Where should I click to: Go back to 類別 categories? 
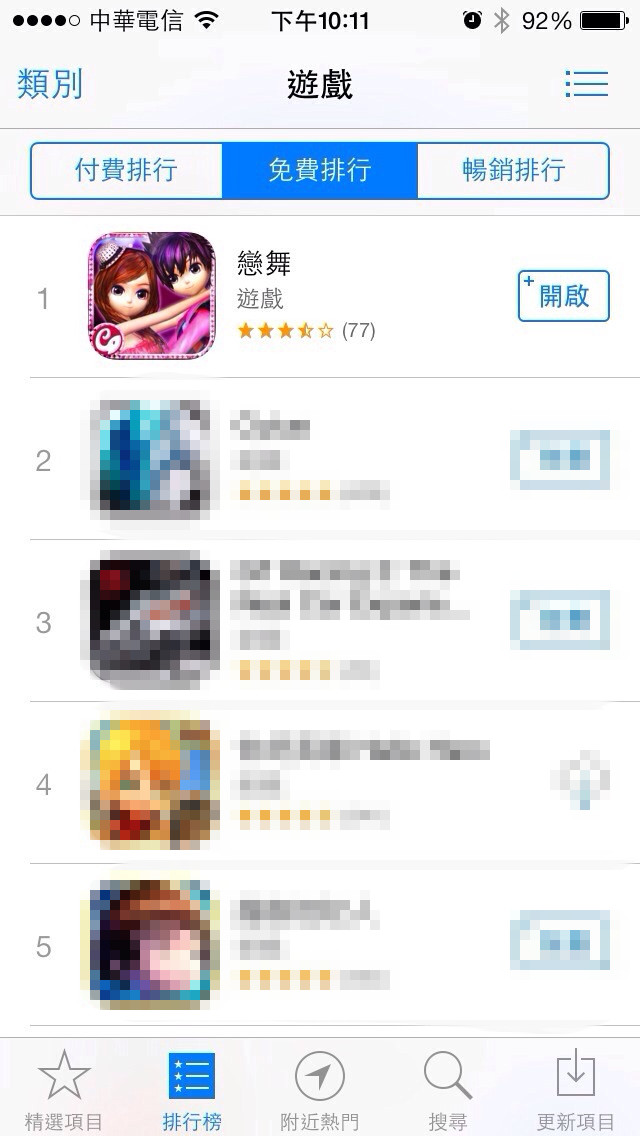[x=50, y=84]
